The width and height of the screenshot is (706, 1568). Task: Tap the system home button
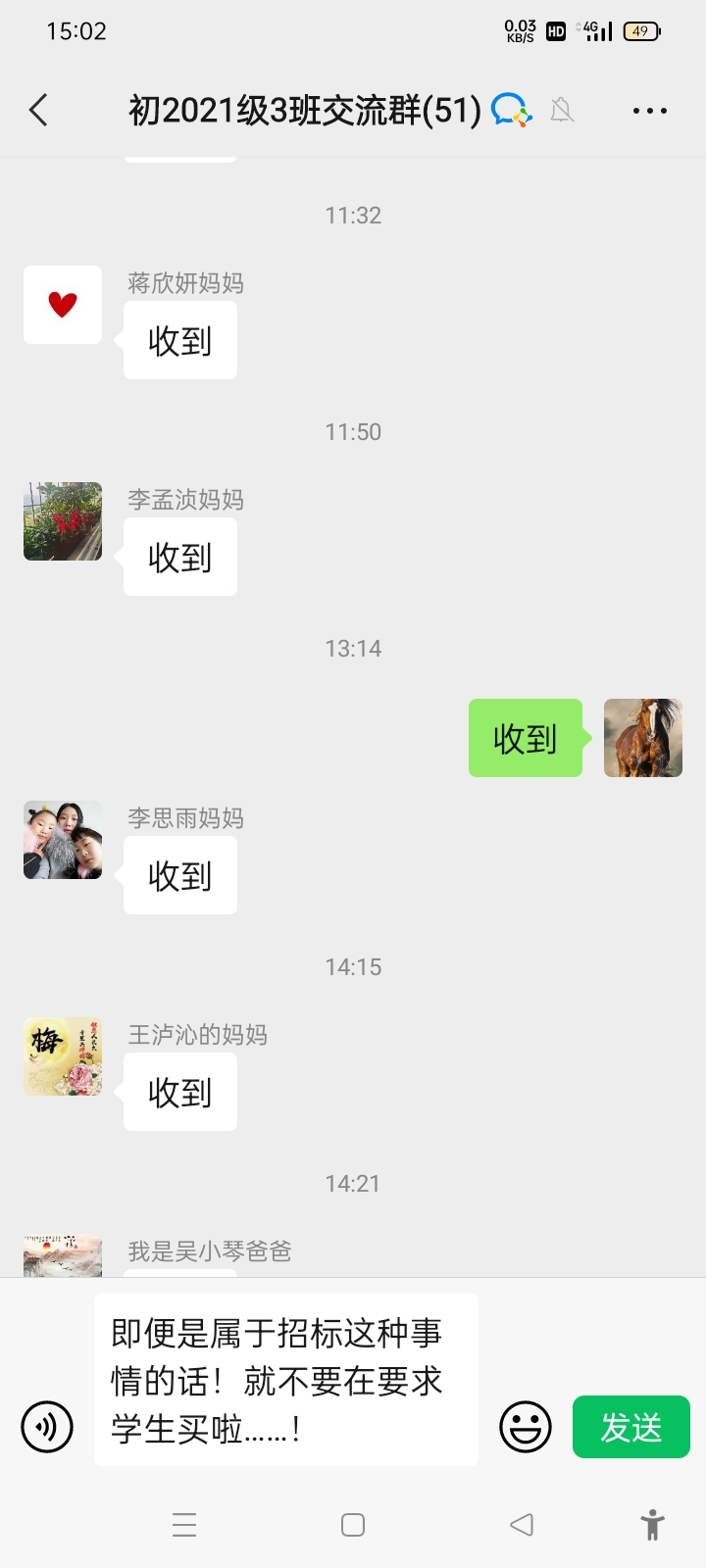[x=353, y=1525]
